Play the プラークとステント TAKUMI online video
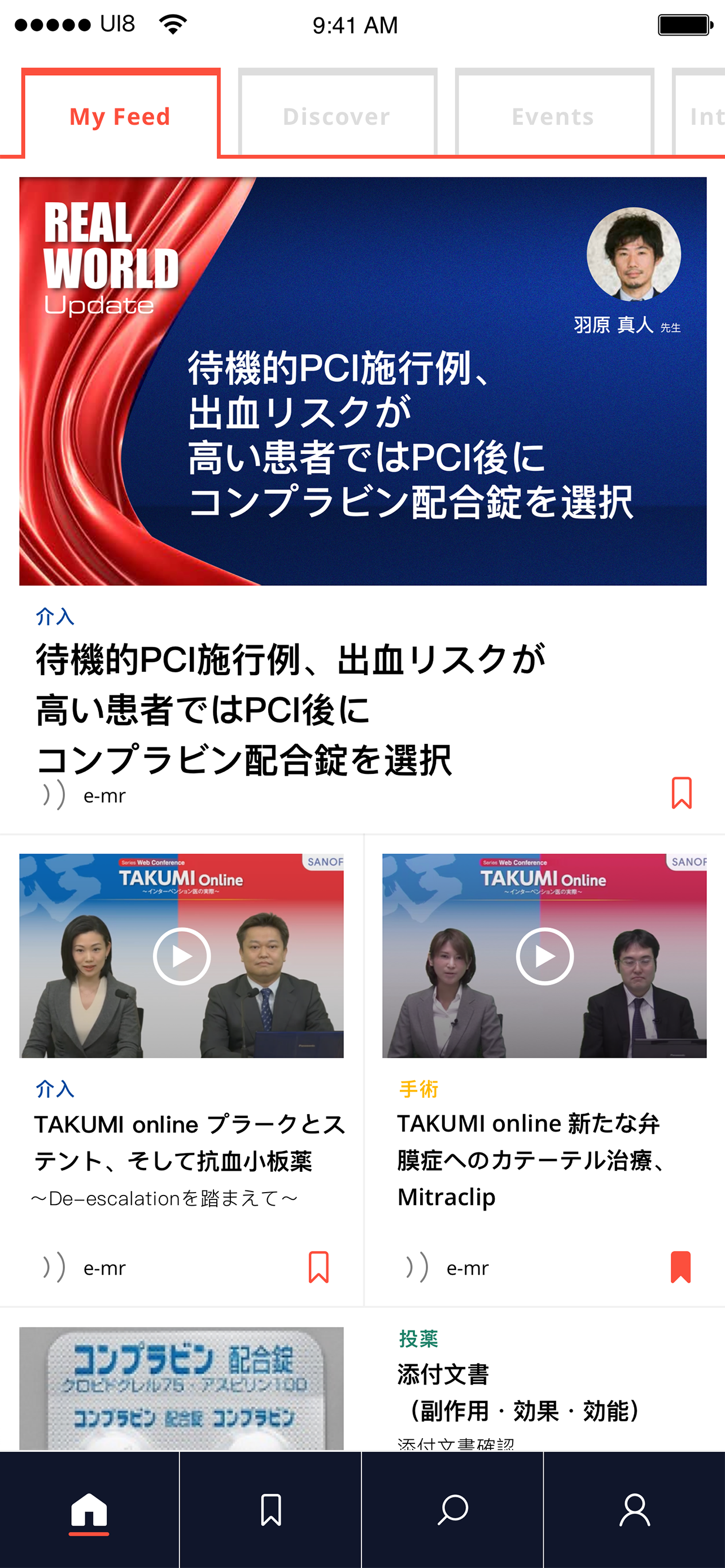This screenshot has width=725, height=1568. tap(181, 956)
